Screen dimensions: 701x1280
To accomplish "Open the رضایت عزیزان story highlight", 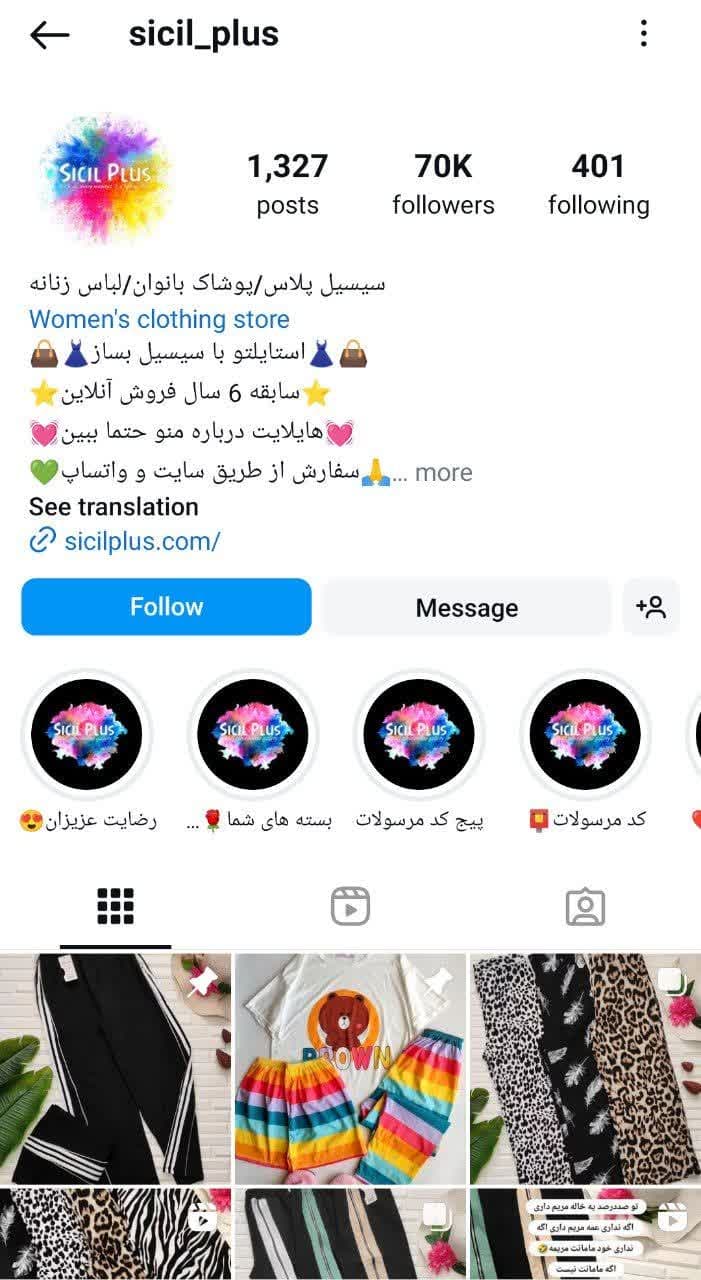I will coord(87,735).
